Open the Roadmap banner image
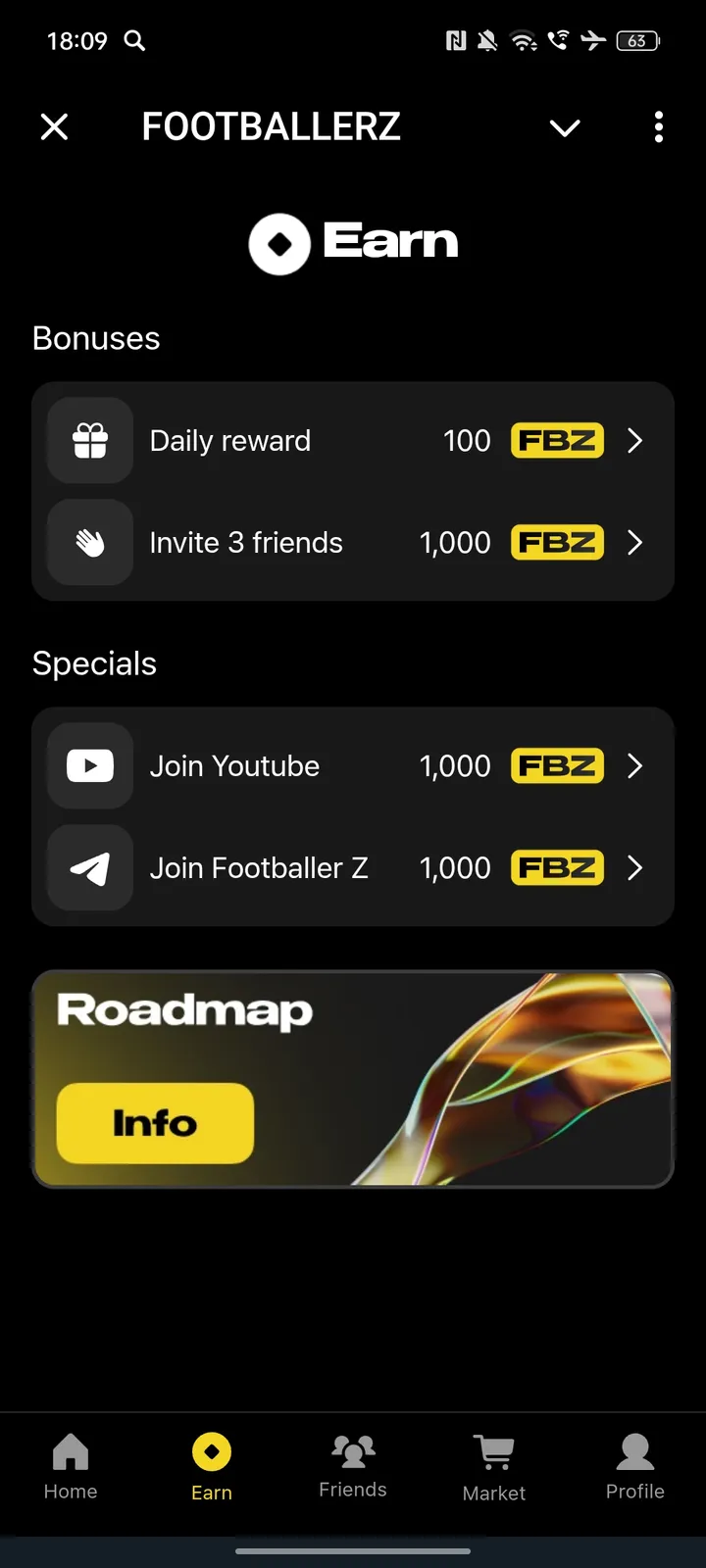 pos(353,1078)
